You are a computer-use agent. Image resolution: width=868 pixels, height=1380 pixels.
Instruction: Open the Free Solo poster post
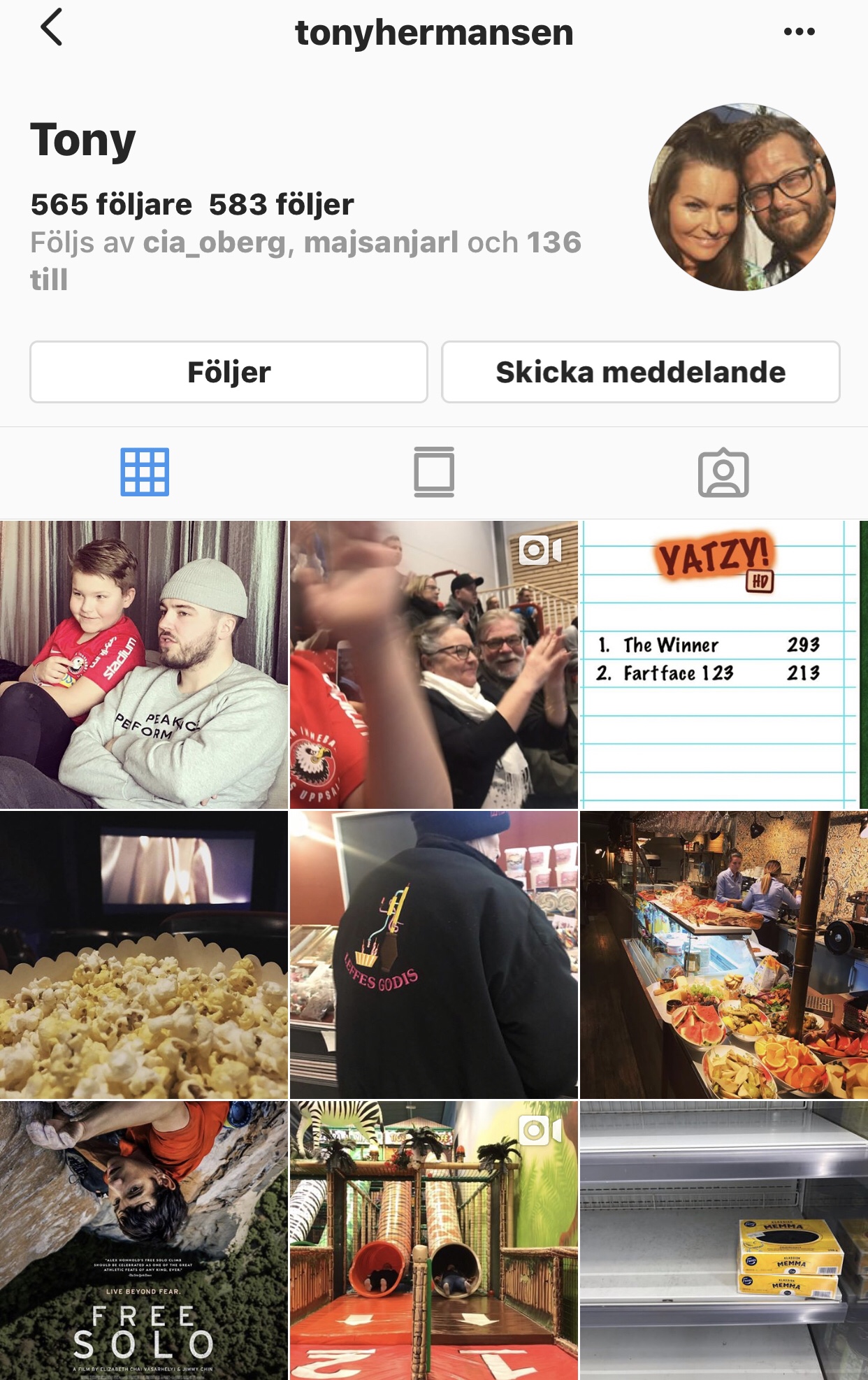[x=143, y=1240]
